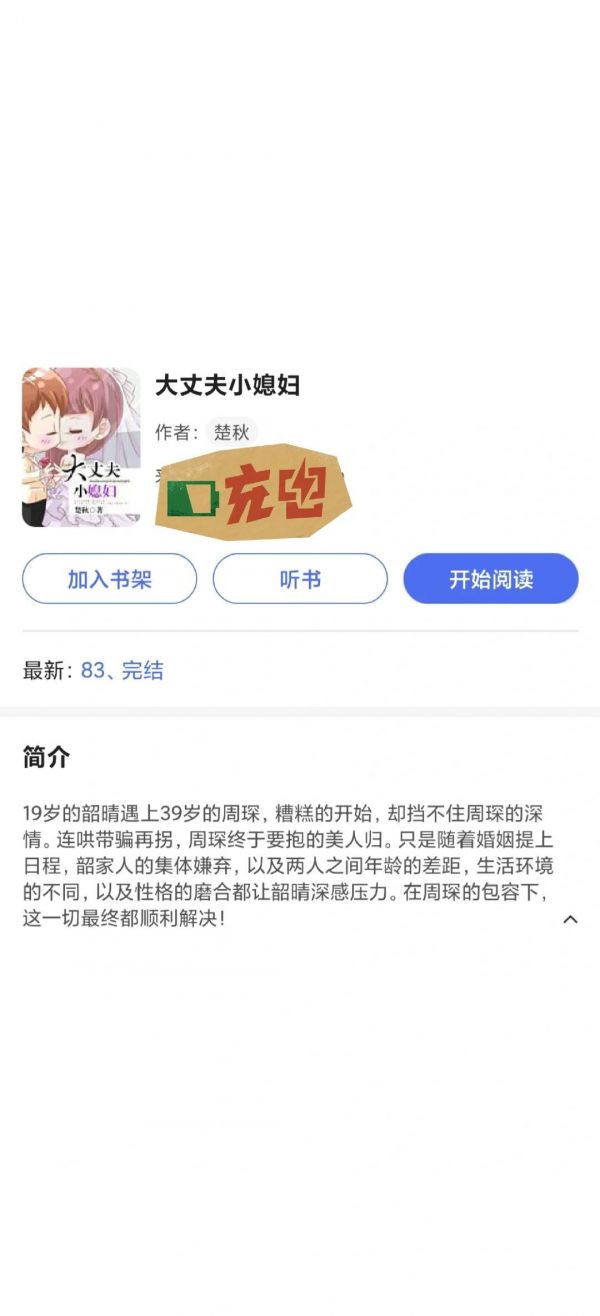Open the 大丈夫小媳妇 book cover
600x1316 pixels.
point(81,447)
